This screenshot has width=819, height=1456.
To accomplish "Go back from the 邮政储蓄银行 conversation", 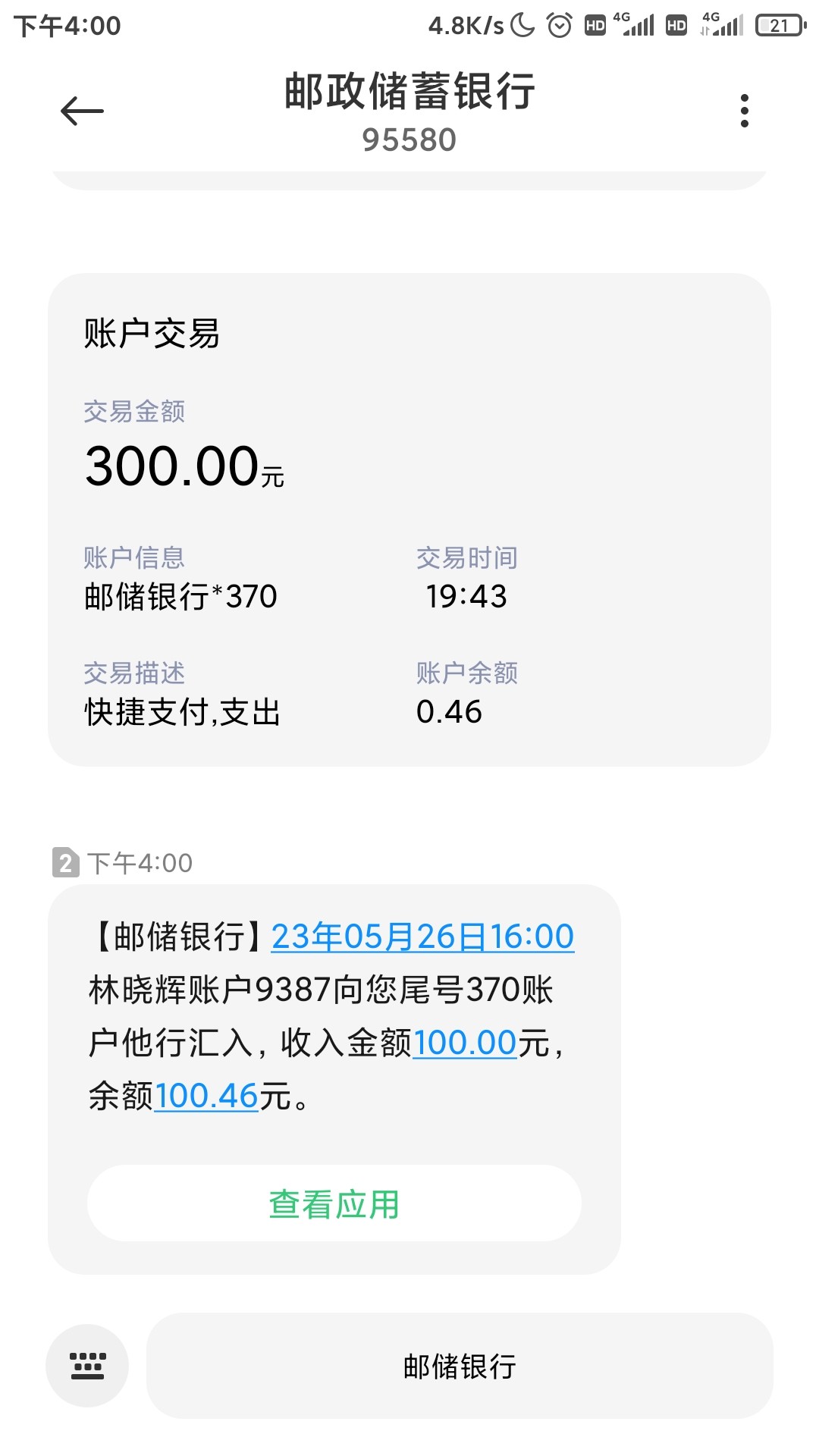I will tap(82, 111).
